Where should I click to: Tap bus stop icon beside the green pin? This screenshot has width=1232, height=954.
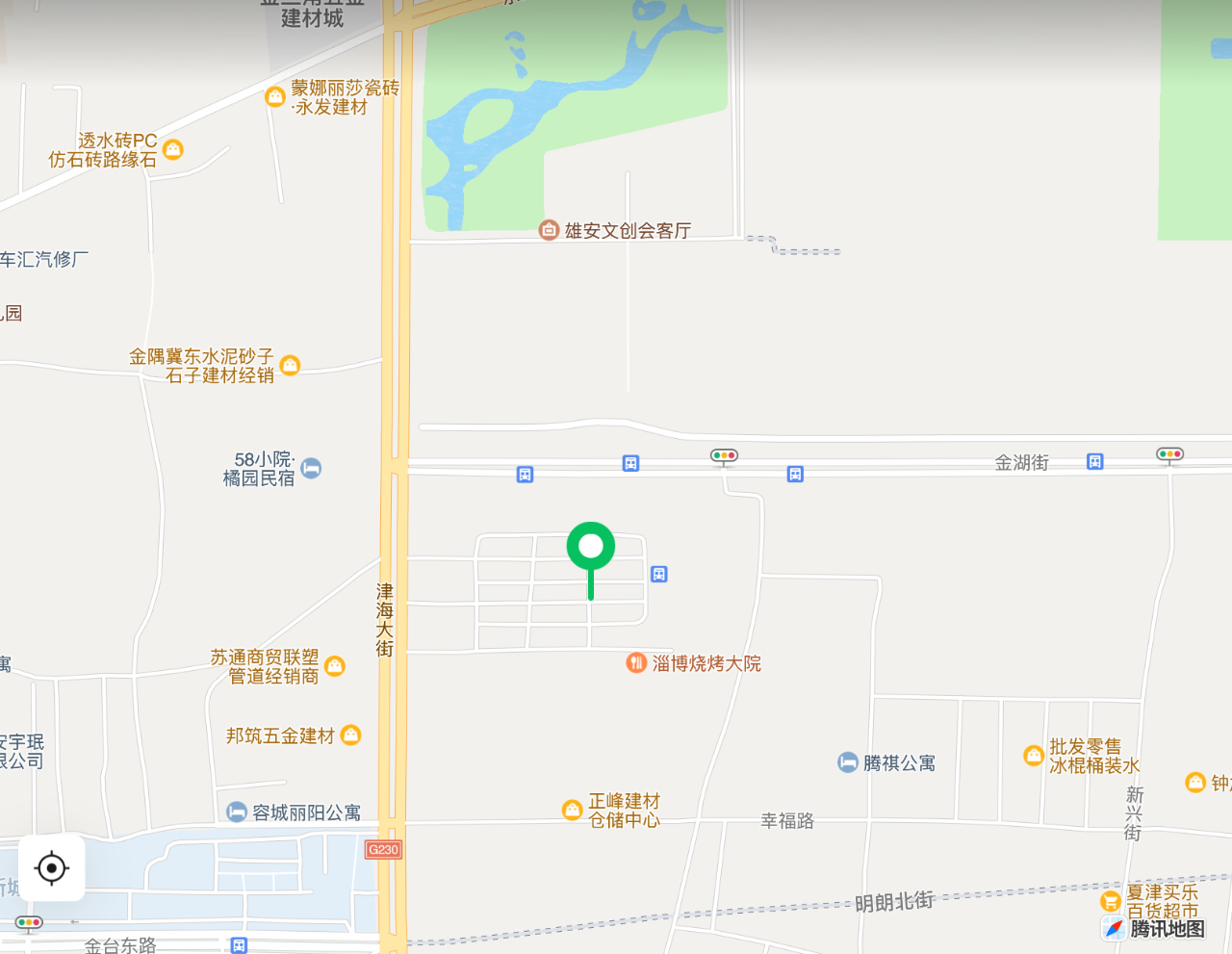(659, 575)
